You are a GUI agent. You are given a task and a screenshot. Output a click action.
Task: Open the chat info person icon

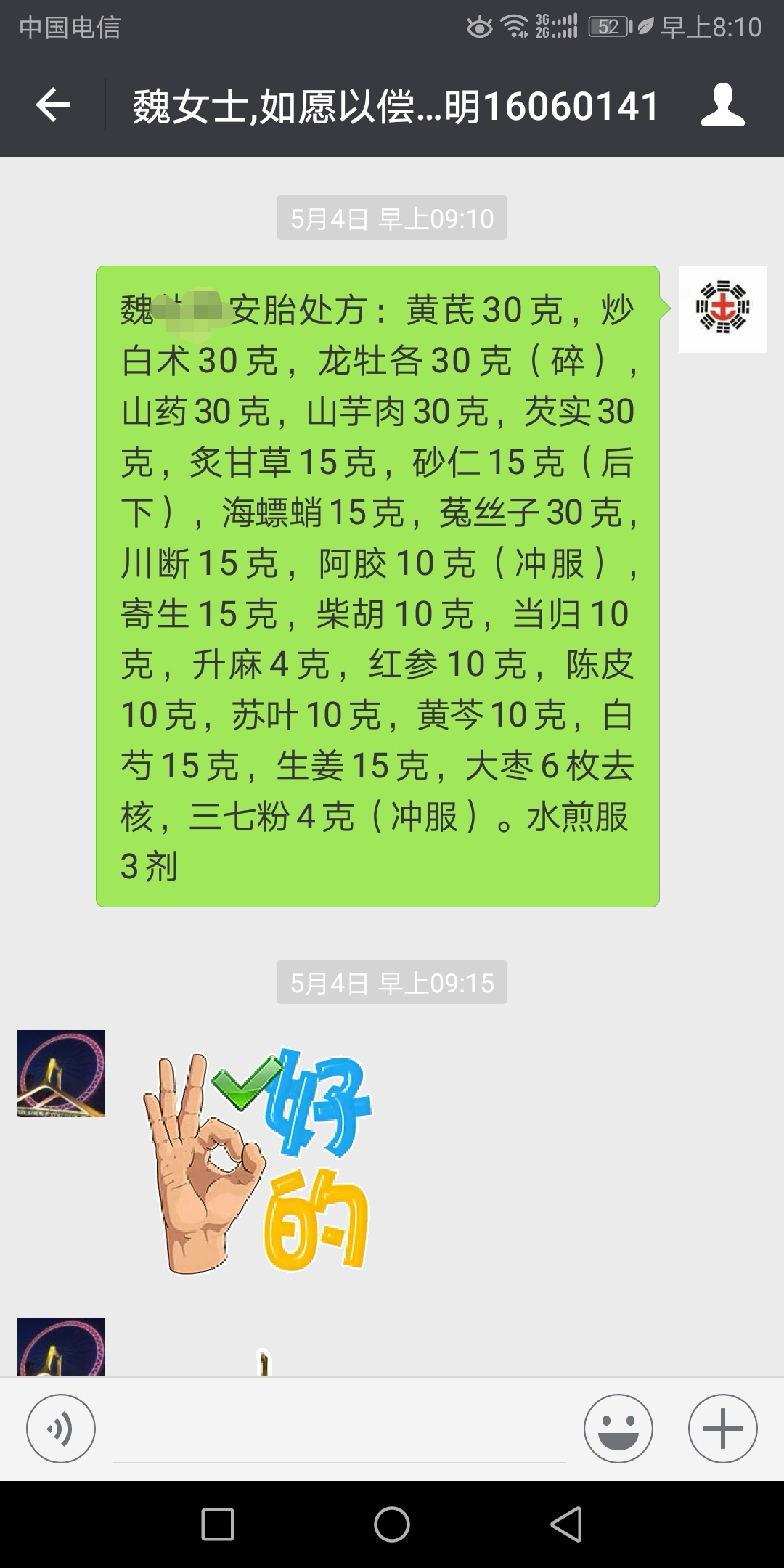(722, 105)
